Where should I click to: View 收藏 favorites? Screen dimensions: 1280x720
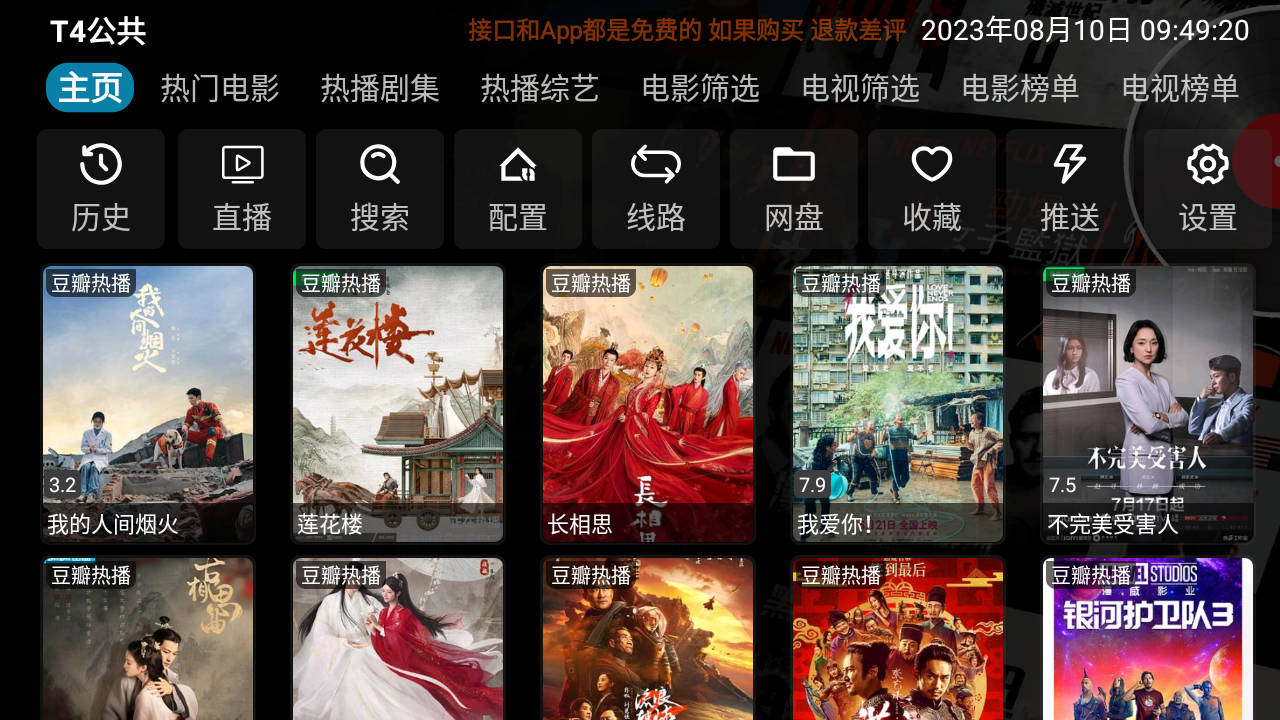click(932, 189)
